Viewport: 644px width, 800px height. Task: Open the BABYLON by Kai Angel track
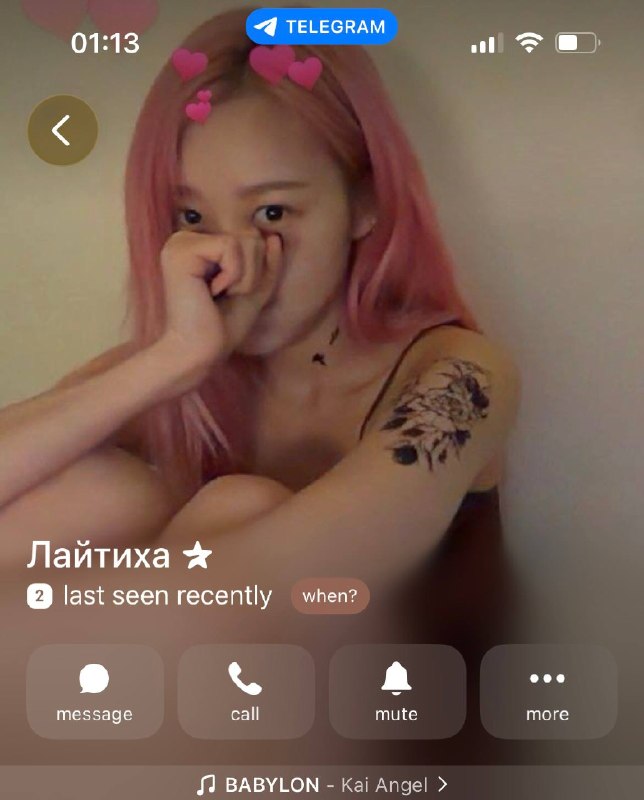322,784
